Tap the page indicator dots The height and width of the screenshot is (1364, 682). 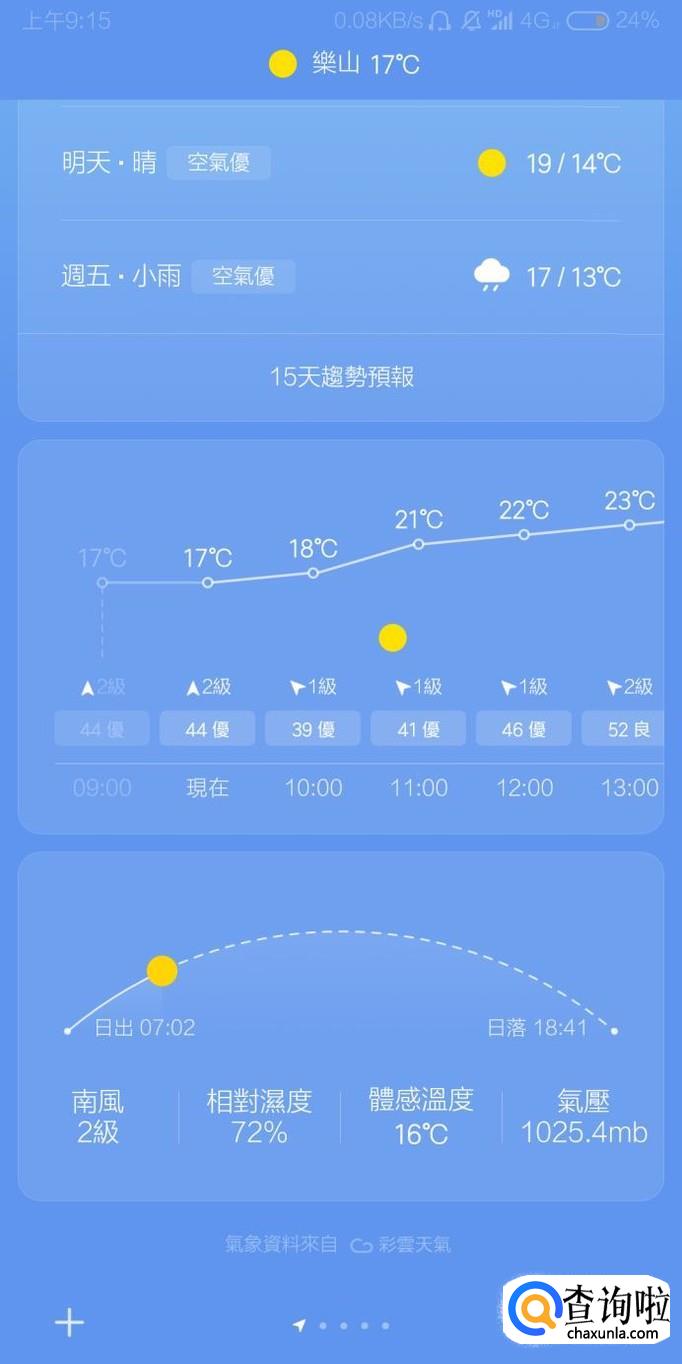coord(343,1326)
